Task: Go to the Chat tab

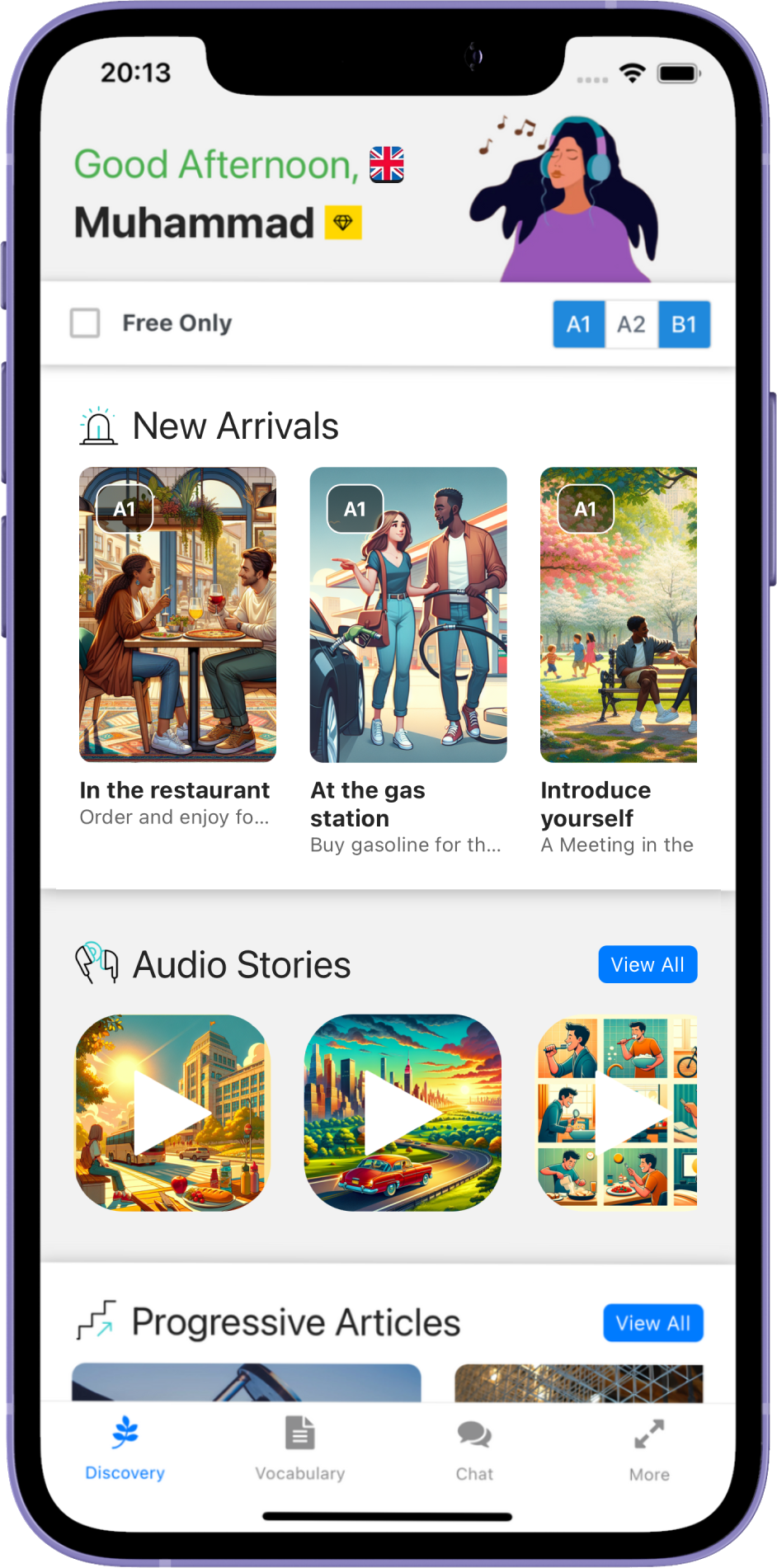Action: pyautogui.click(x=474, y=1449)
